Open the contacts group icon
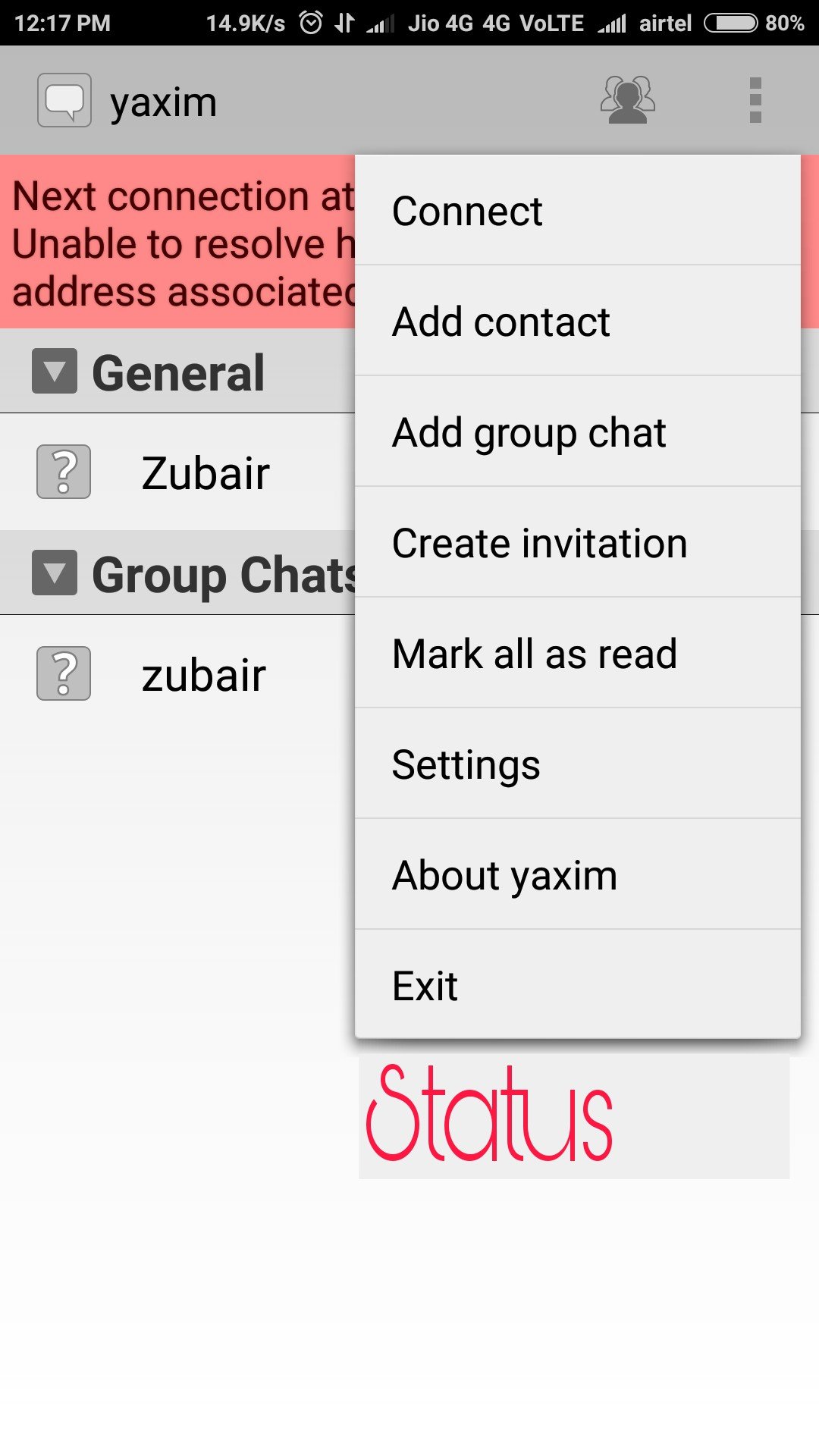The width and height of the screenshot is (819, 1456). [628, 100]
